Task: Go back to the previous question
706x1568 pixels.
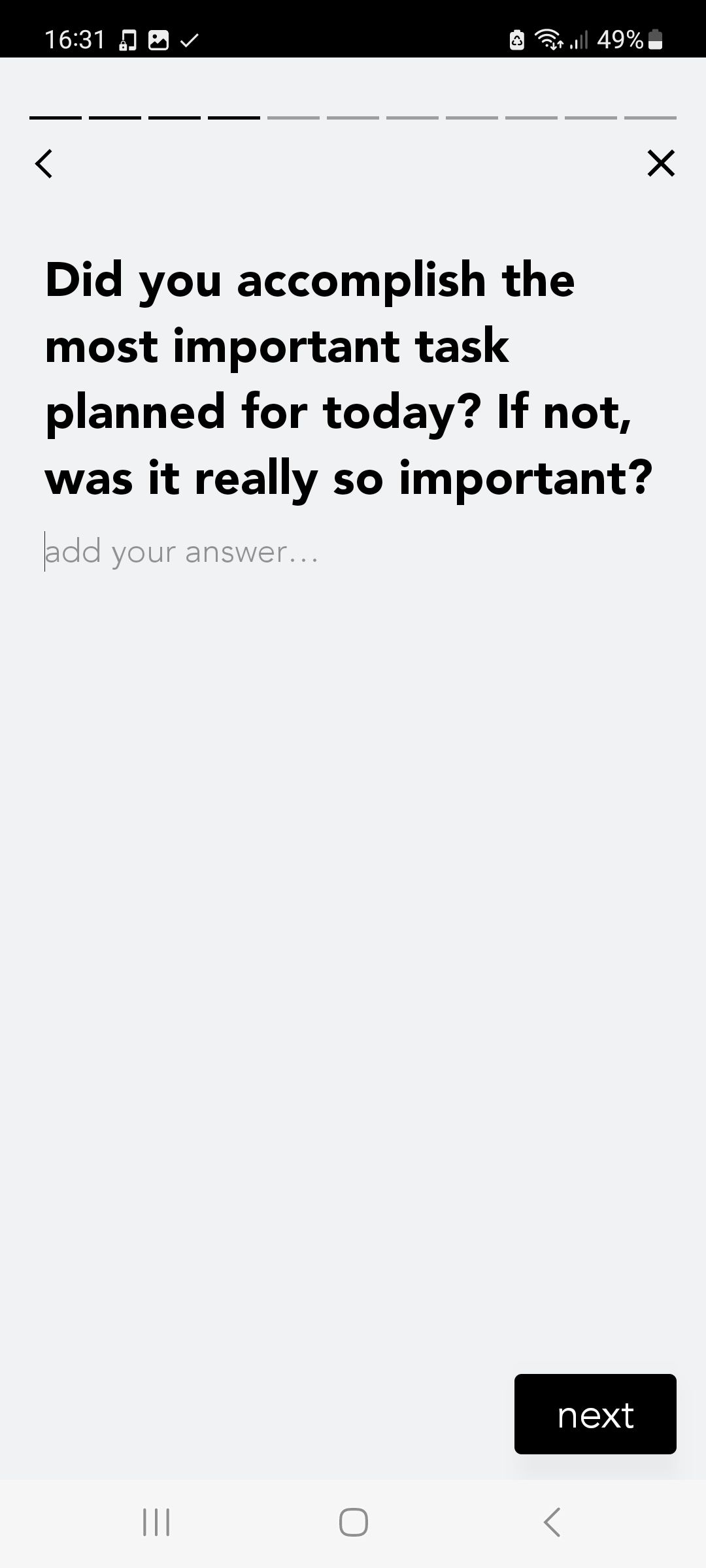Action: click(x=44, y=163)
